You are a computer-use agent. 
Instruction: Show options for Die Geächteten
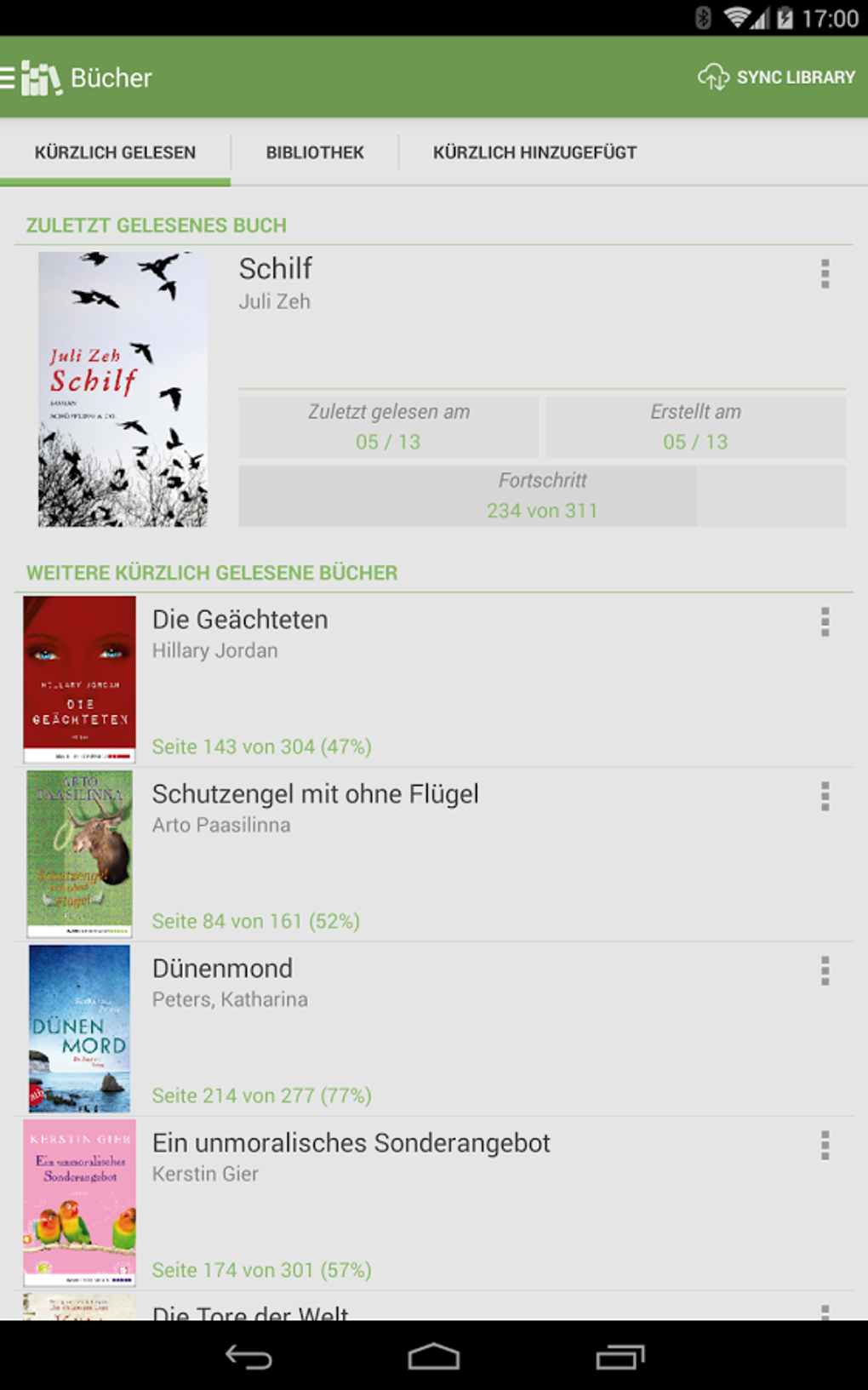(825, 622)
